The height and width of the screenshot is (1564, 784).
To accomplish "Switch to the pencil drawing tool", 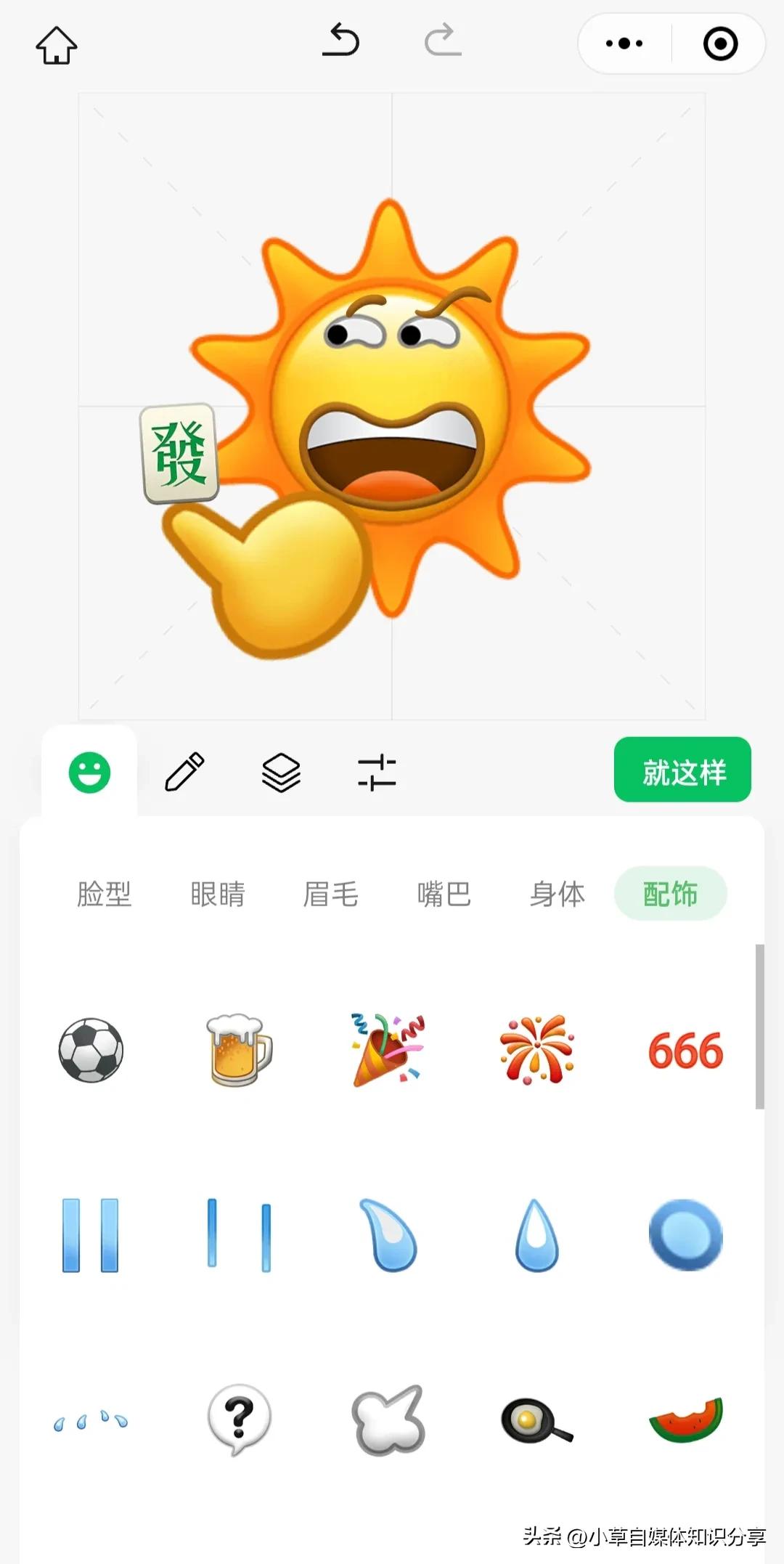I will [x=185, y=773].
